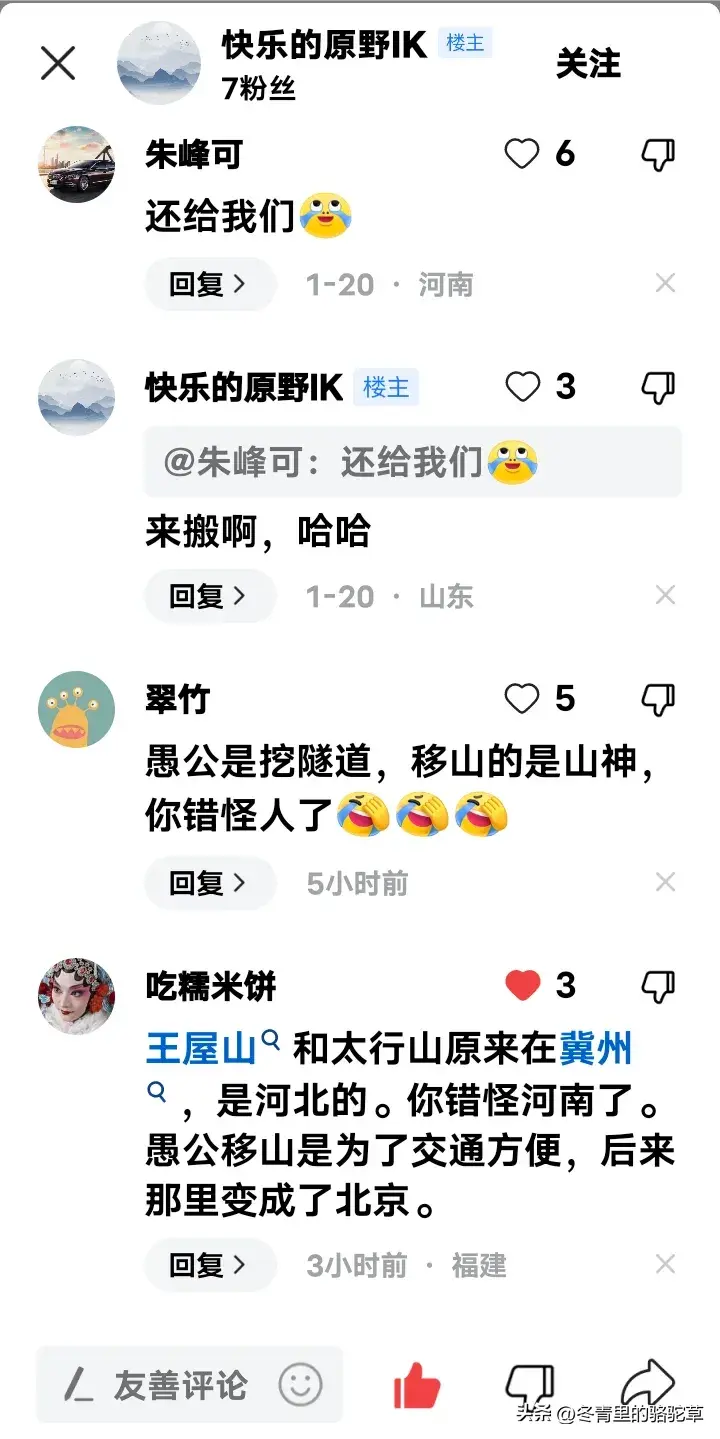Viewport: 720px width, 1439px height.
Task: Dismiss 朱峰可's comment with the small X
Action: coord(665,284)
